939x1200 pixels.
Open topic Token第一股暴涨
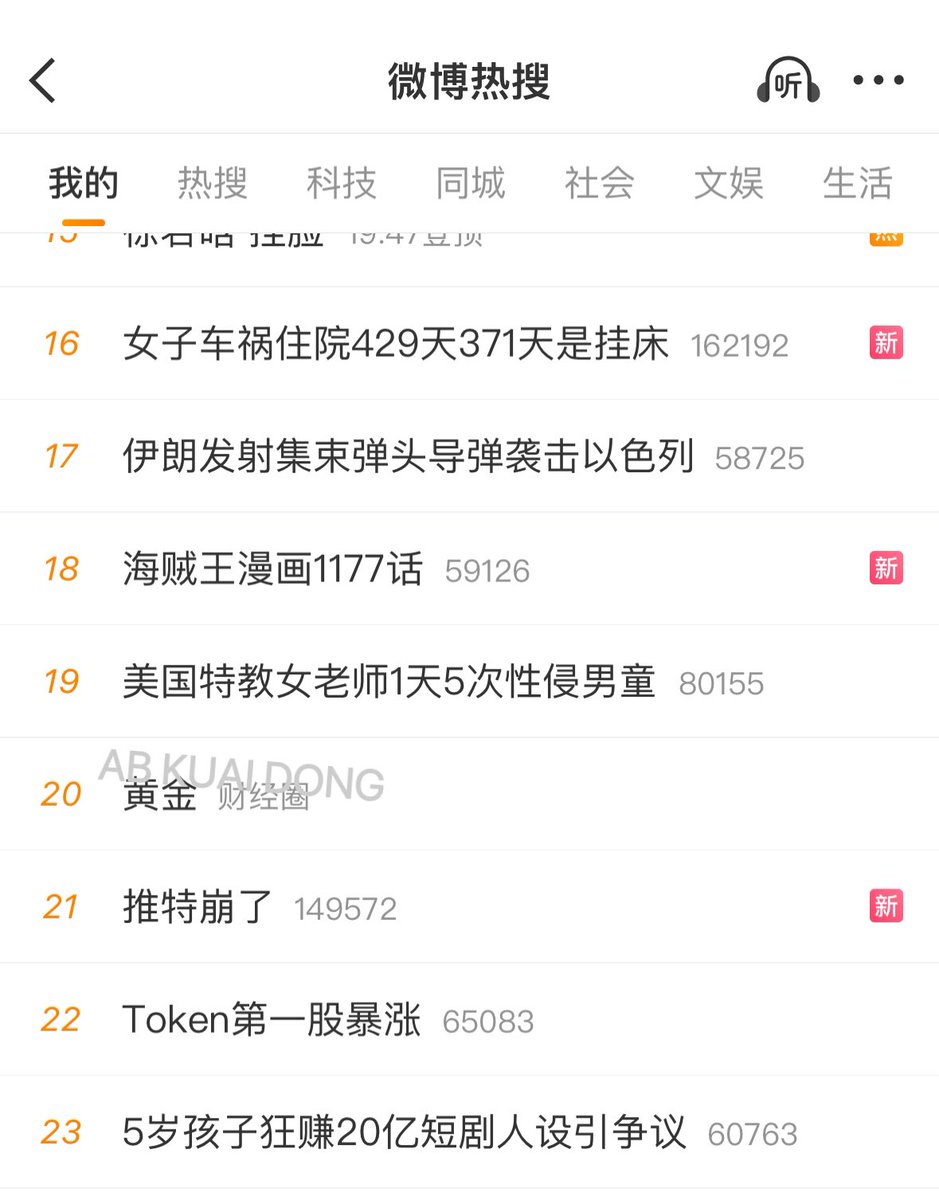tap(271, 1020)
